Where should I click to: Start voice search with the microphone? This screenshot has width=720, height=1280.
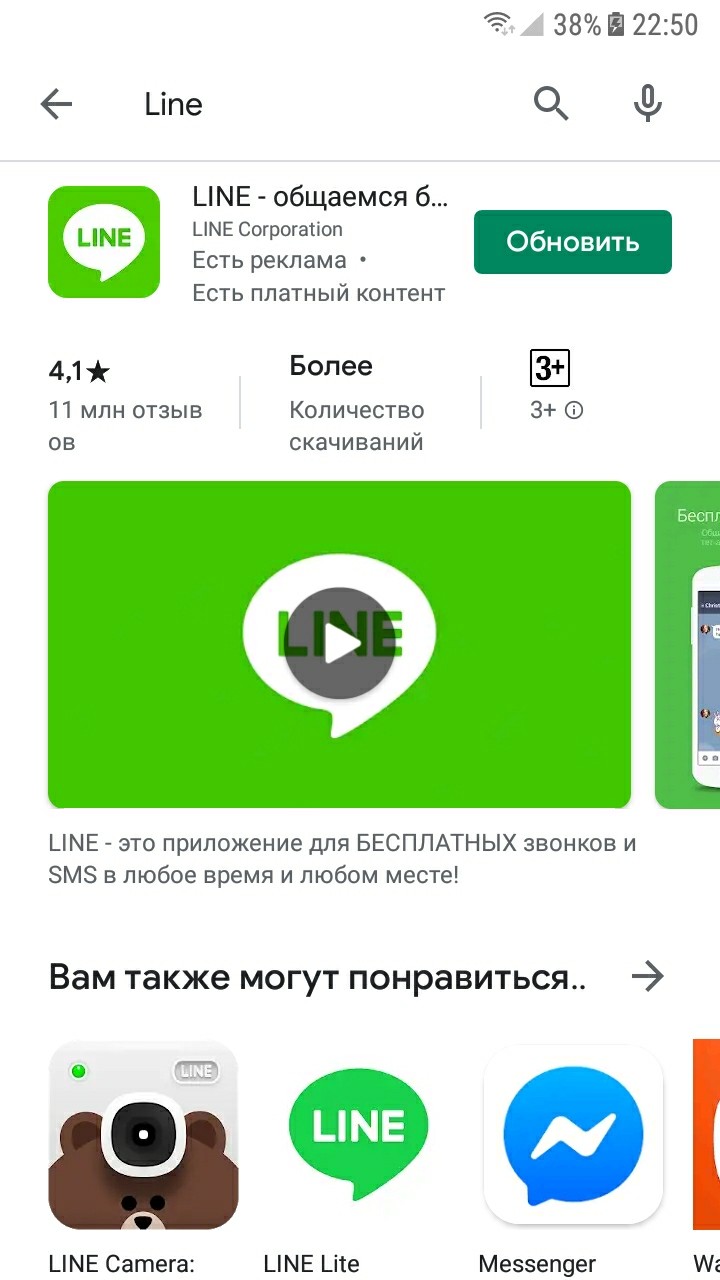[648, 103]
